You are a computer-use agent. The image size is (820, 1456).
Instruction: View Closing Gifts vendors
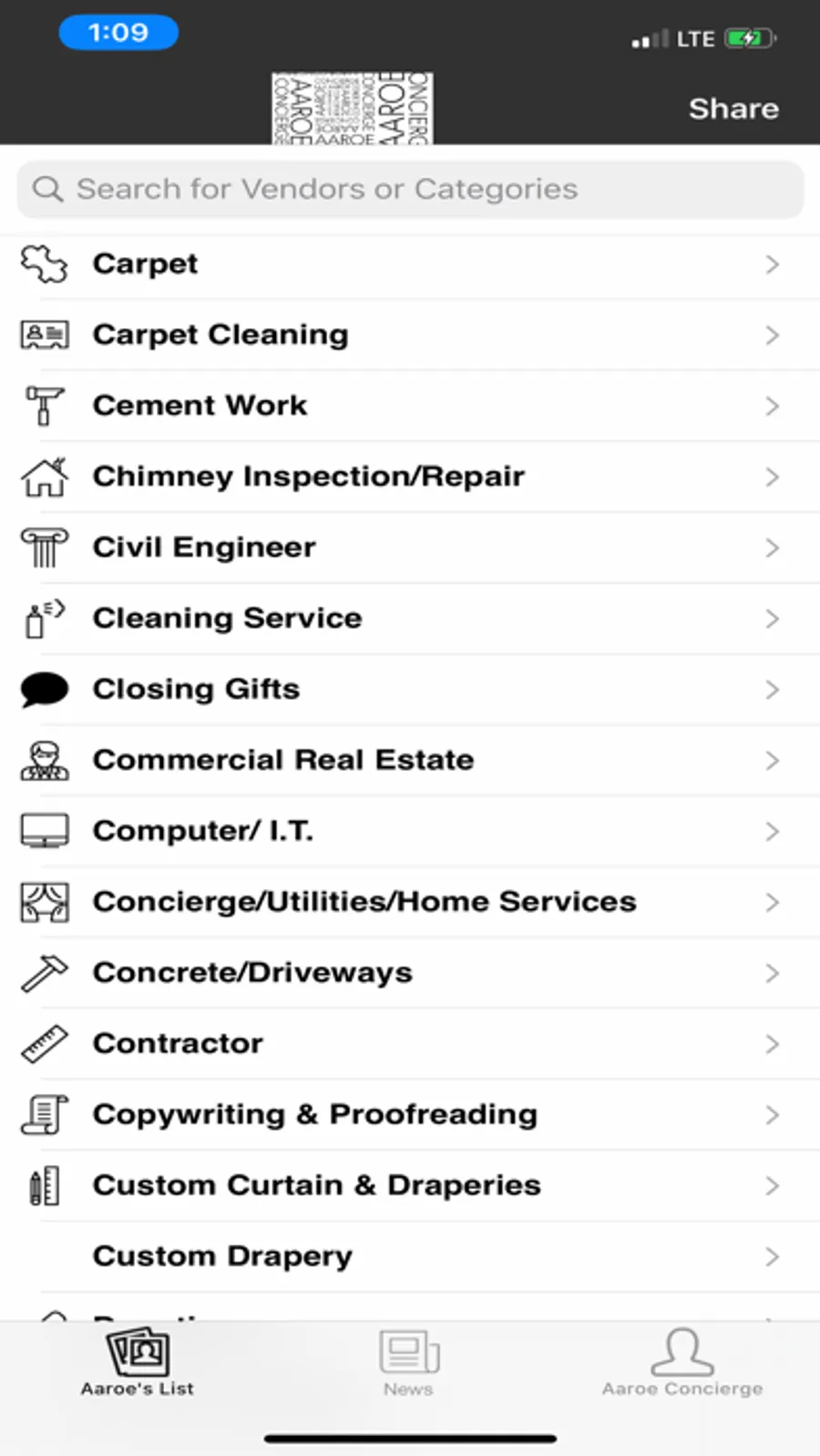tap(410, 691)
